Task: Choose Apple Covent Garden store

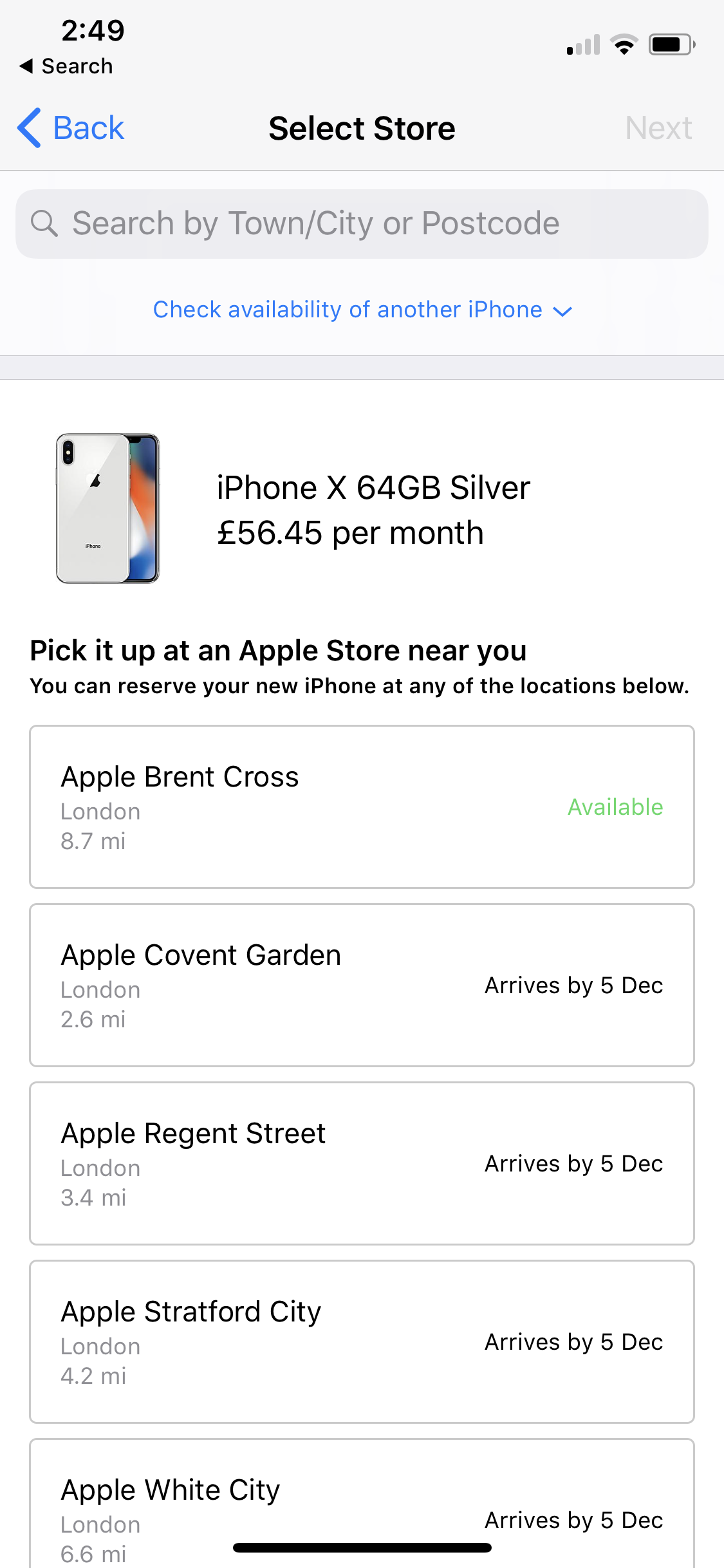Action: [362, 985]
